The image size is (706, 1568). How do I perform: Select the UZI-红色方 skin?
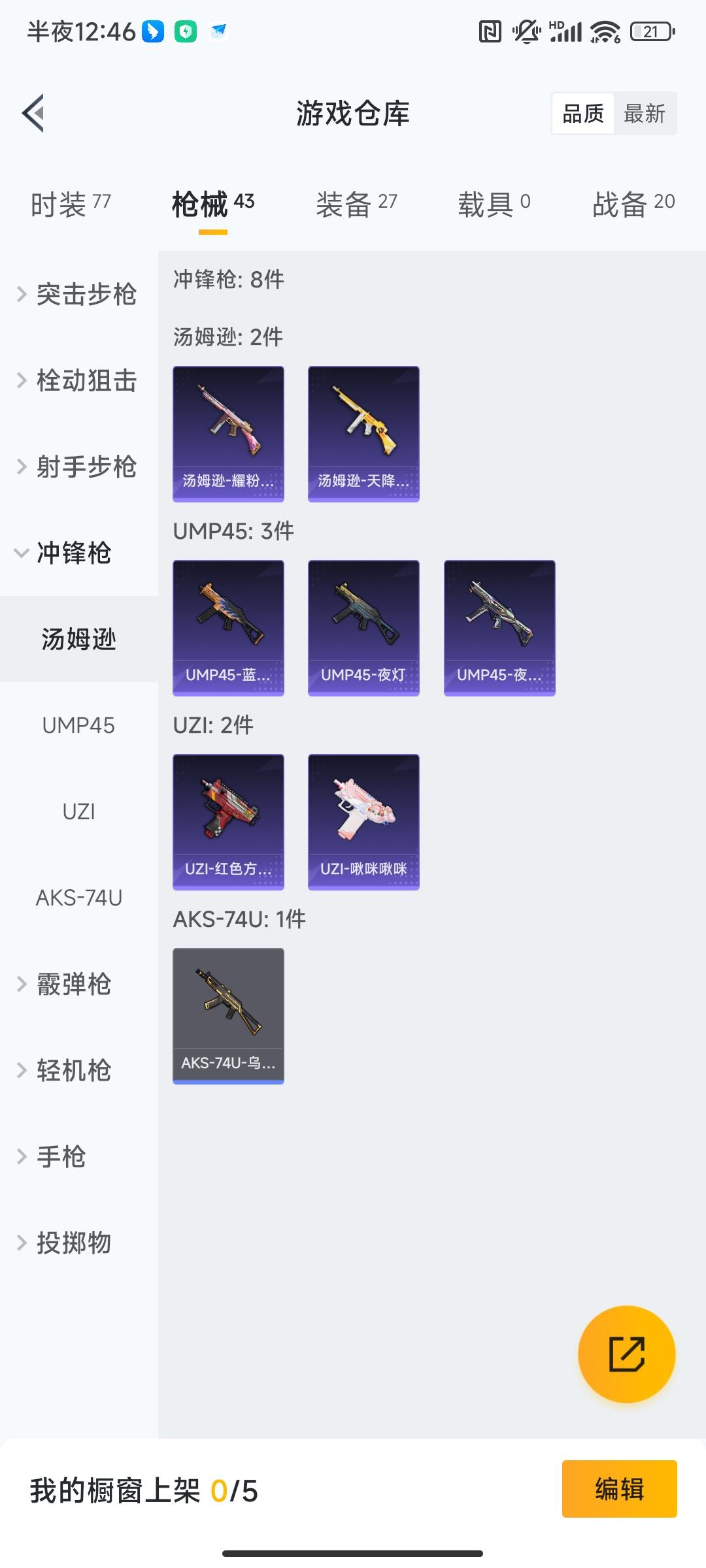[228, 822]
